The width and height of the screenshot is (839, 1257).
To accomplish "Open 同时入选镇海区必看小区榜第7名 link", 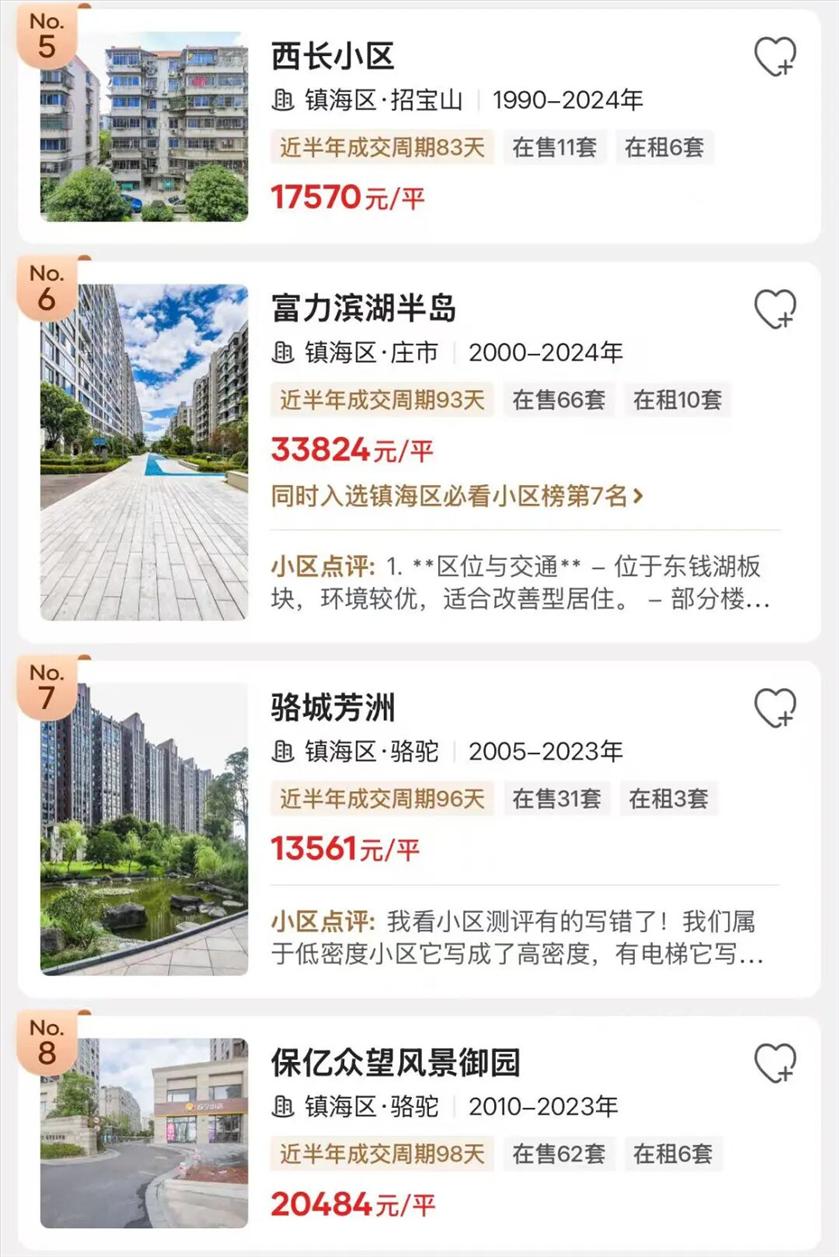I will coord(457,496).
